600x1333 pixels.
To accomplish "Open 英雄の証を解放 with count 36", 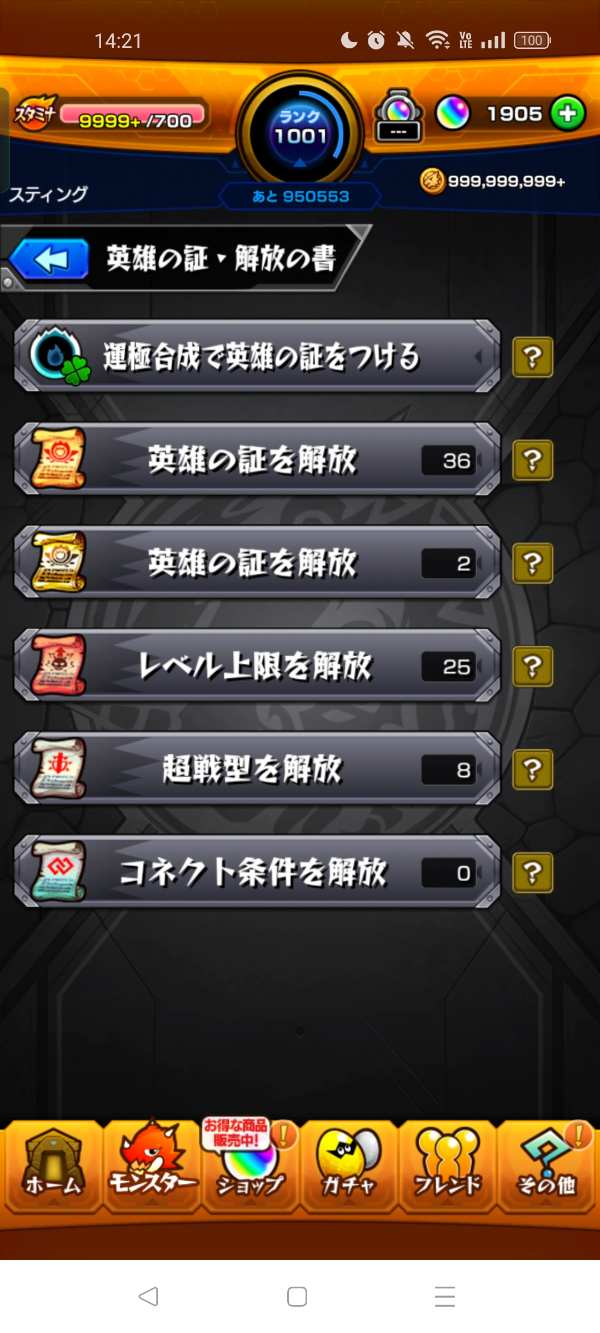I will click(257, 460).
